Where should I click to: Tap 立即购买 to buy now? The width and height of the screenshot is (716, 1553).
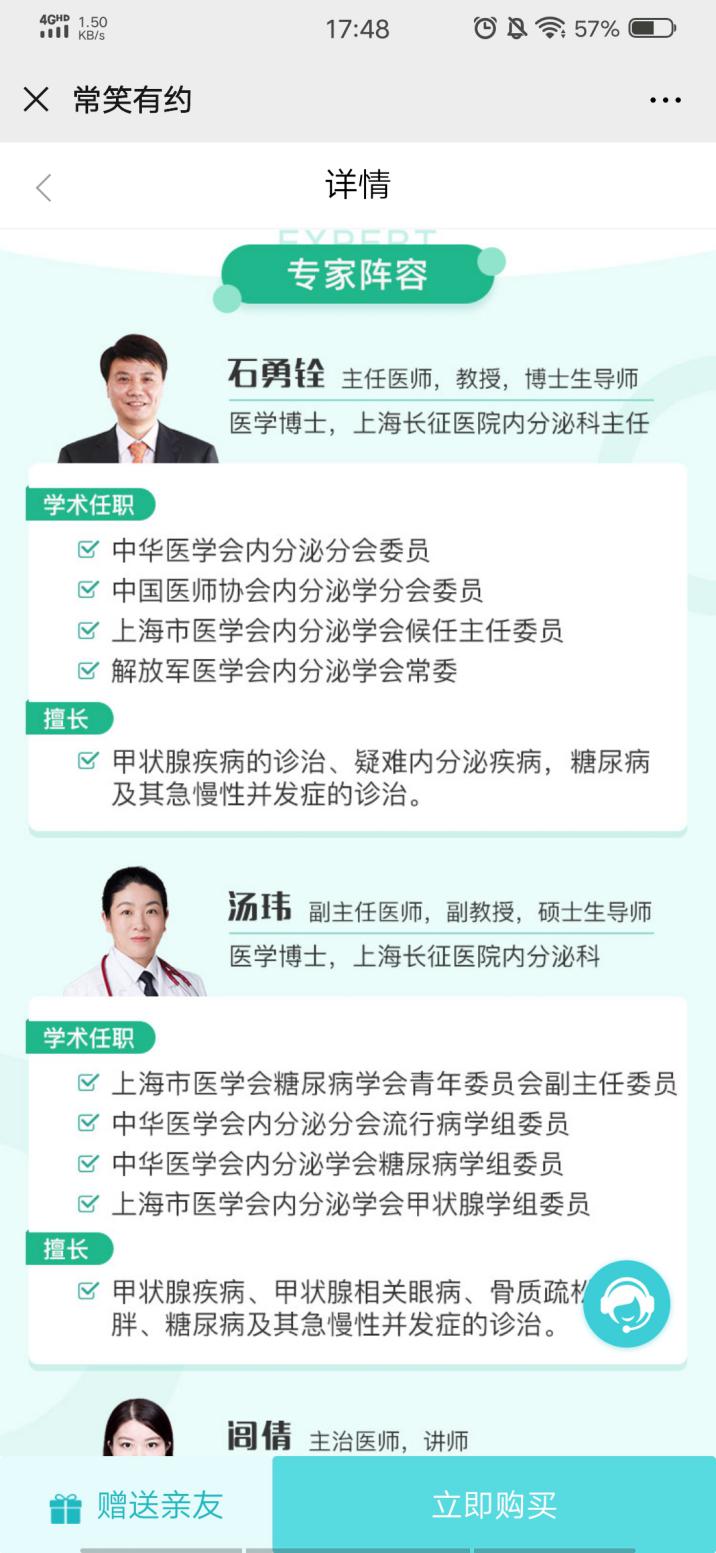pyautogui.click(x=494, y=1505)
